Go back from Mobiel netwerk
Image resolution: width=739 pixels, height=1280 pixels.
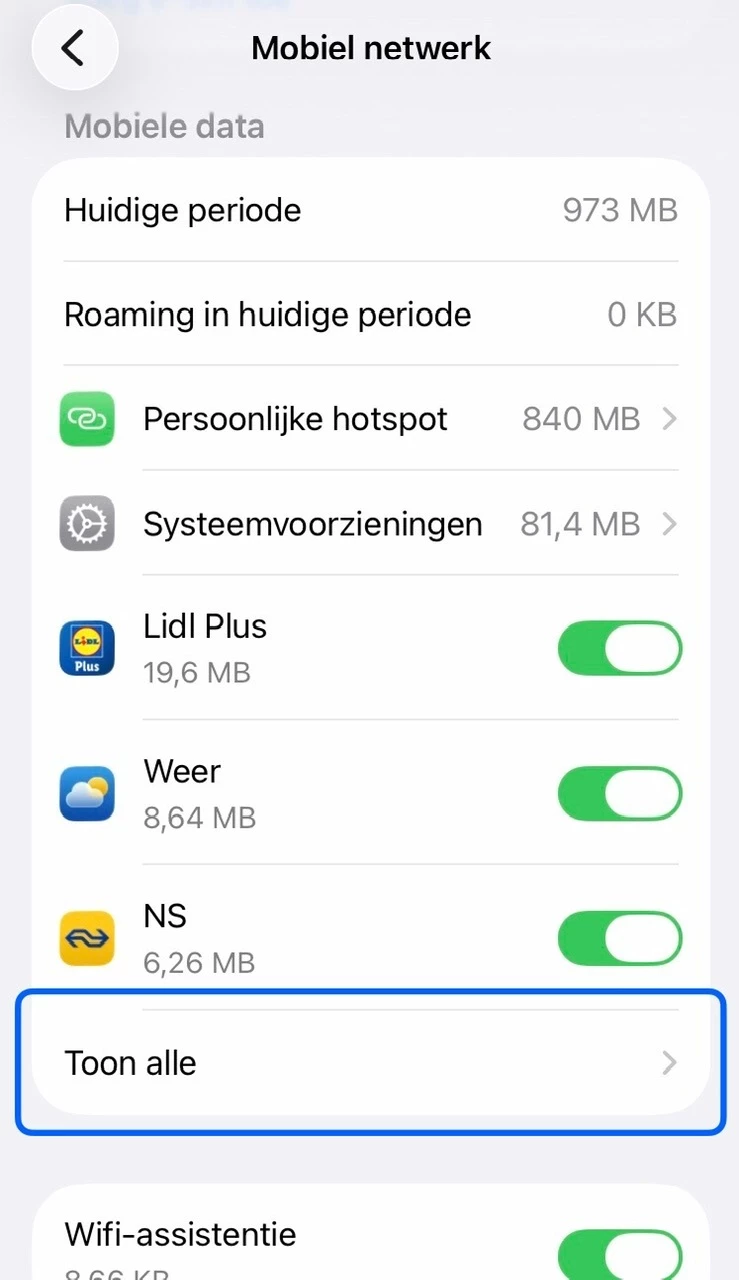click(x=75, y=48)
